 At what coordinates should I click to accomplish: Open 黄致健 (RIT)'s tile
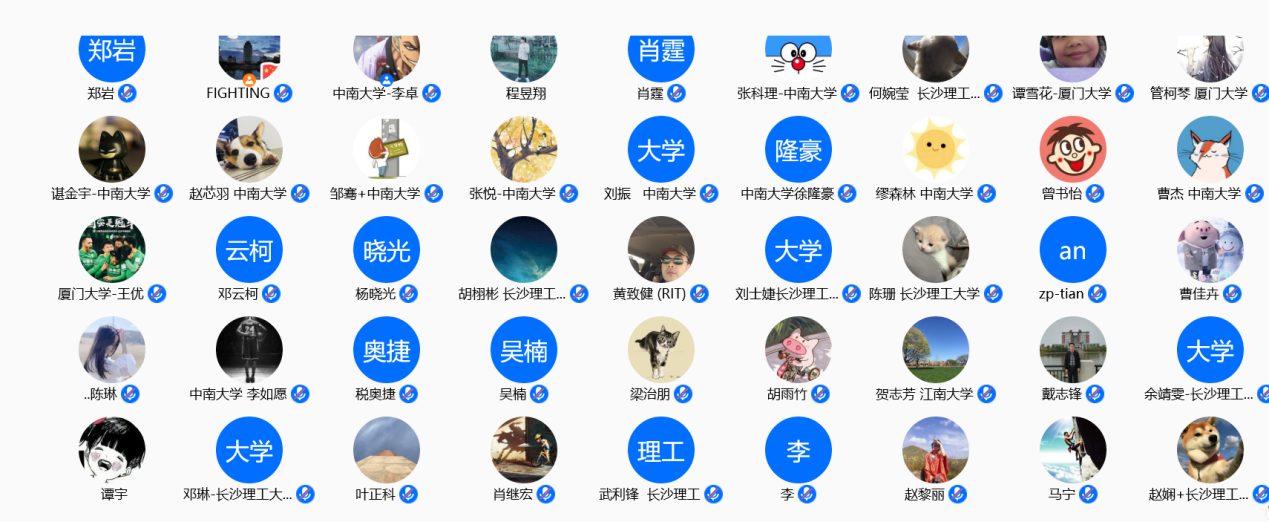click(661, 250)
